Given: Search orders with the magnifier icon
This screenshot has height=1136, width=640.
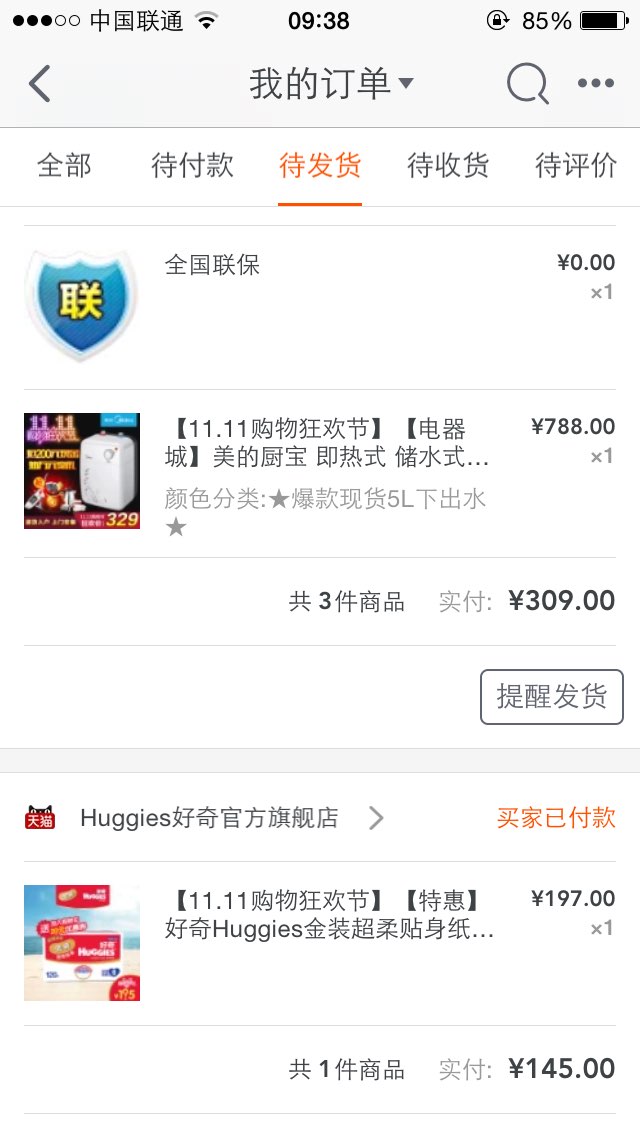Looking at the screenshot, I should pyautogui.click(x=528, y=83).
